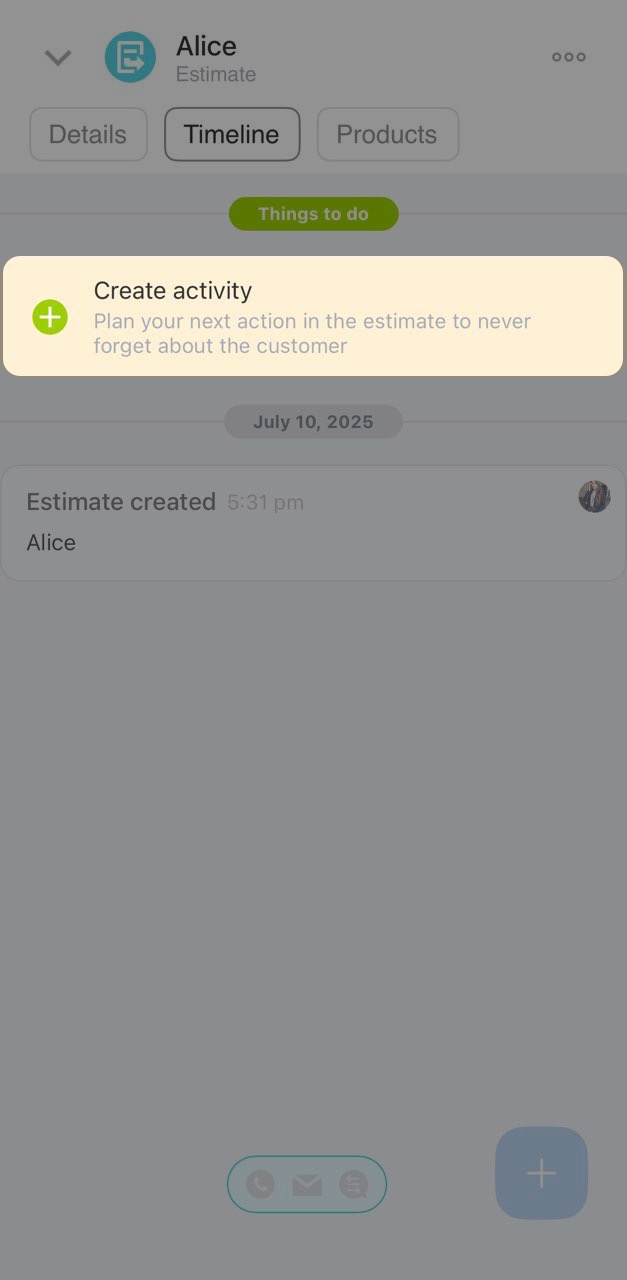Open the three-dot overflow menu
This screenshot has width=627, height=1280.
coord(568,57)
